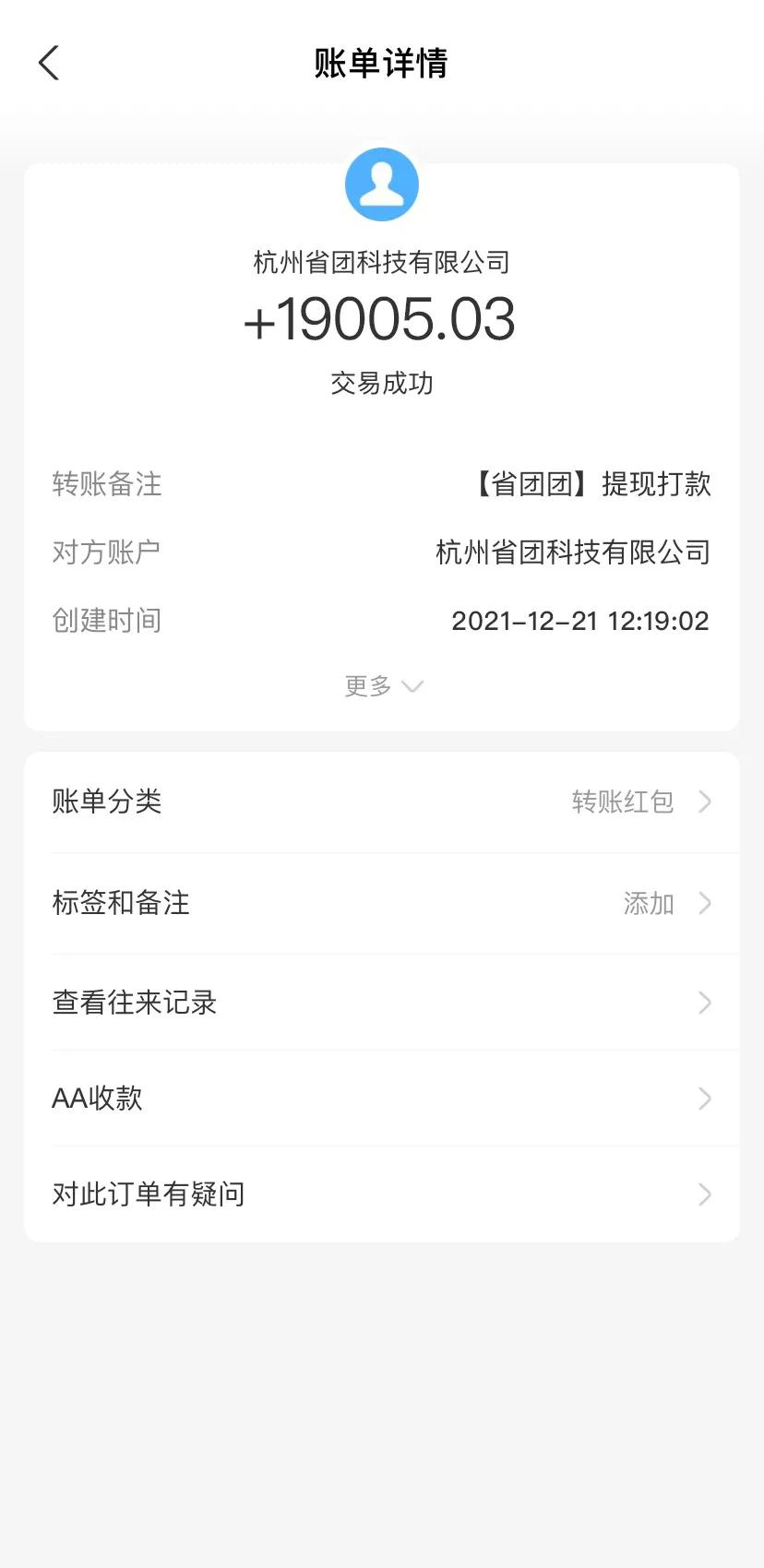The image size is (764, 1568).
Task: Tap the chevron beside 对此订单有疑问
Action: point(705,1194)
